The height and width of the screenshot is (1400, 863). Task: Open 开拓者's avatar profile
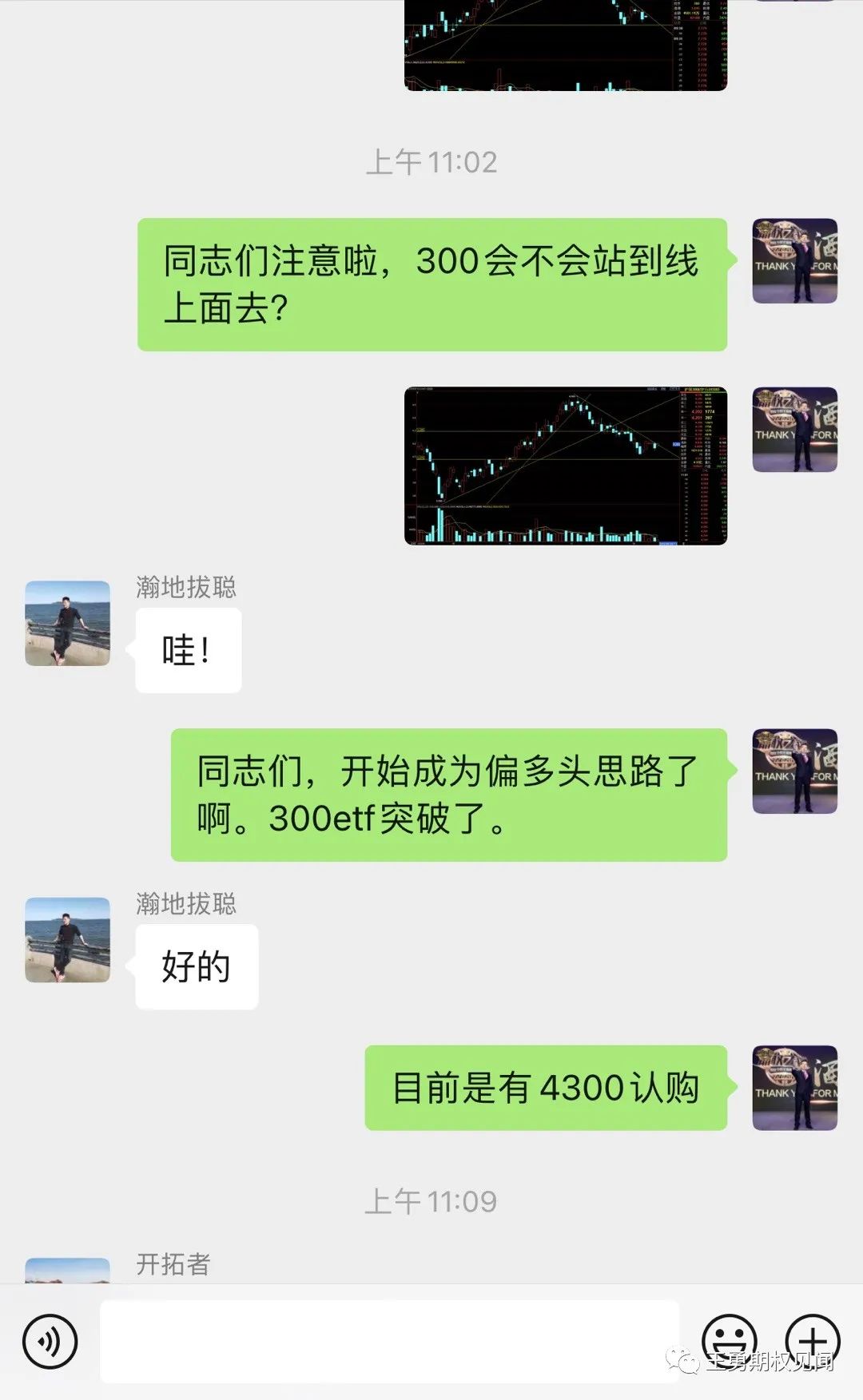68,1271
